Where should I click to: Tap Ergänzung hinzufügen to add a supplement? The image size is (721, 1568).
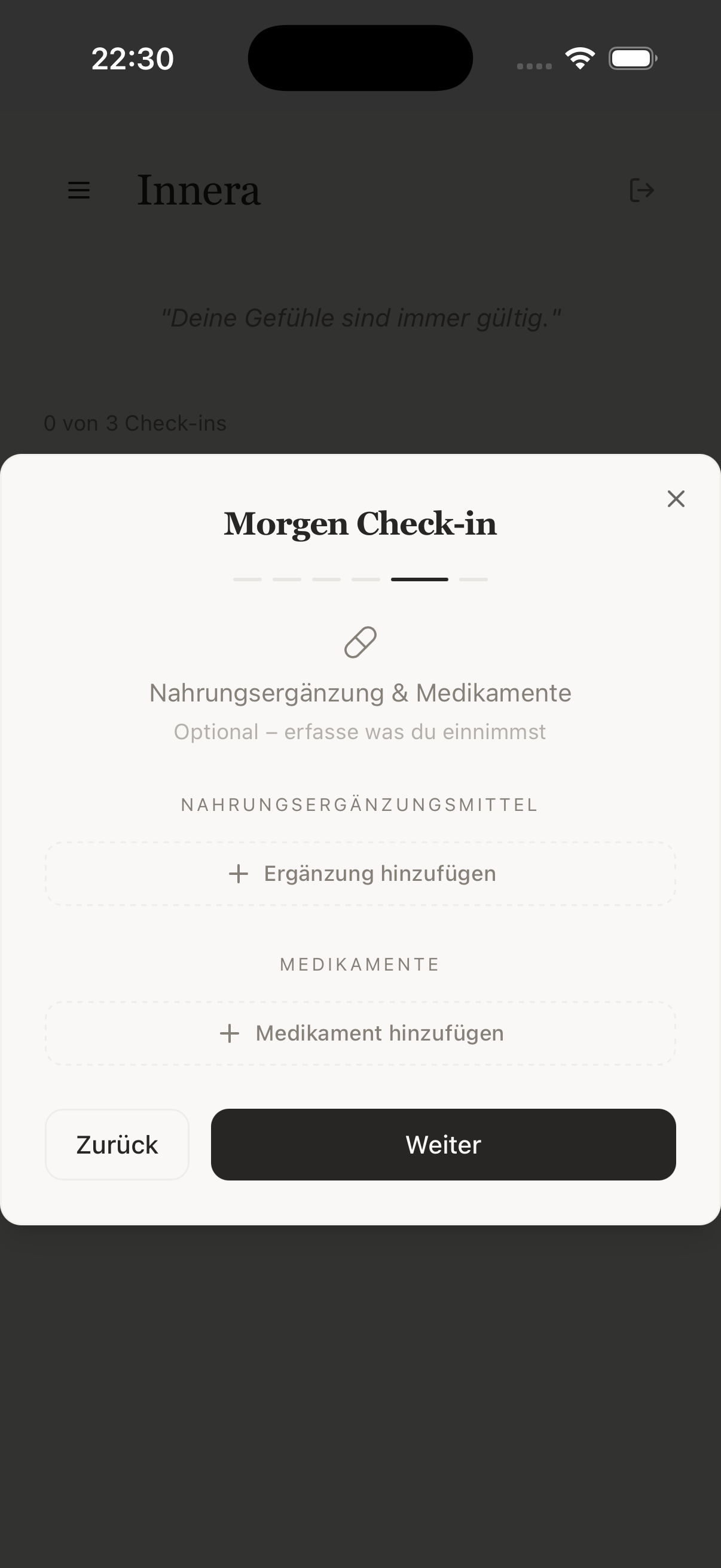360,874
